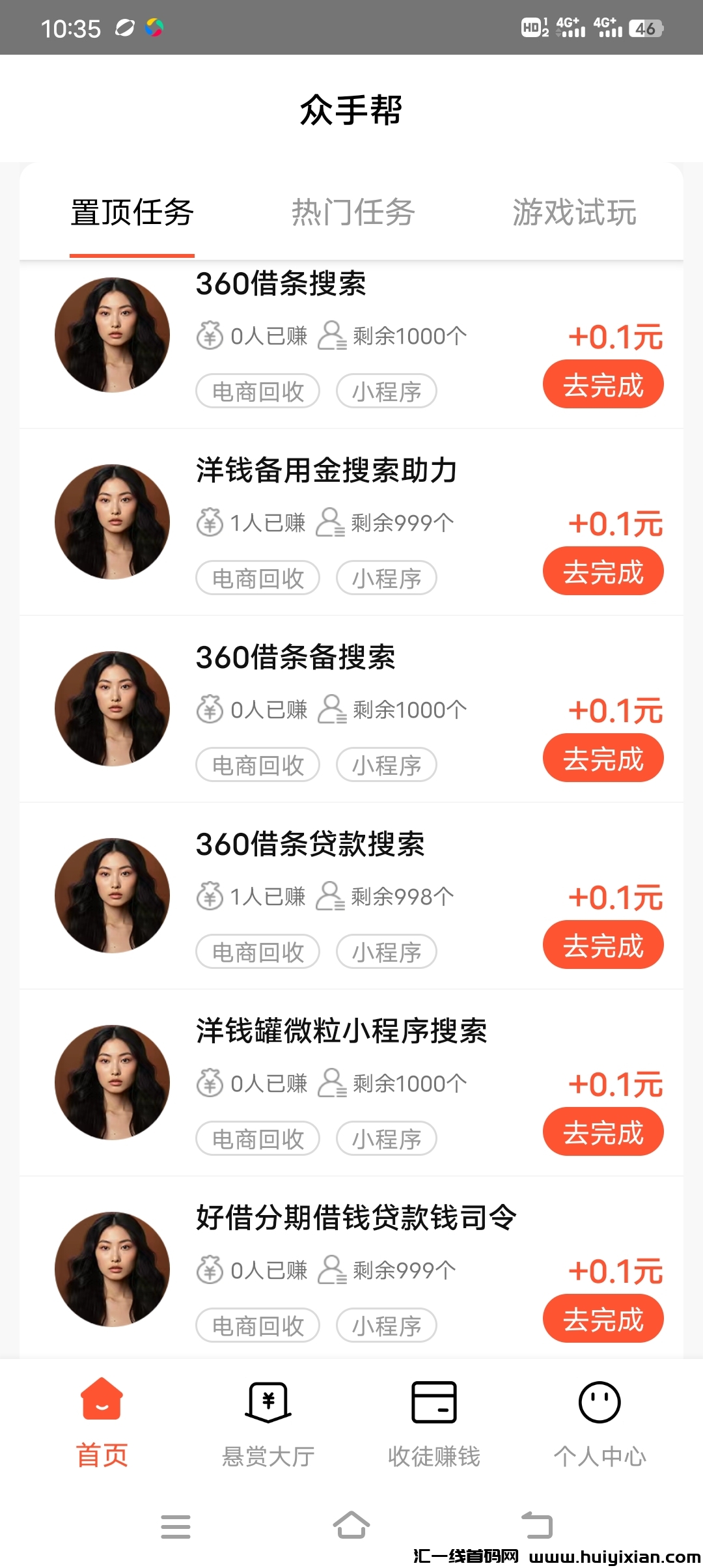
Task: Tap the system home button
Action: (x=351, y=1526)
